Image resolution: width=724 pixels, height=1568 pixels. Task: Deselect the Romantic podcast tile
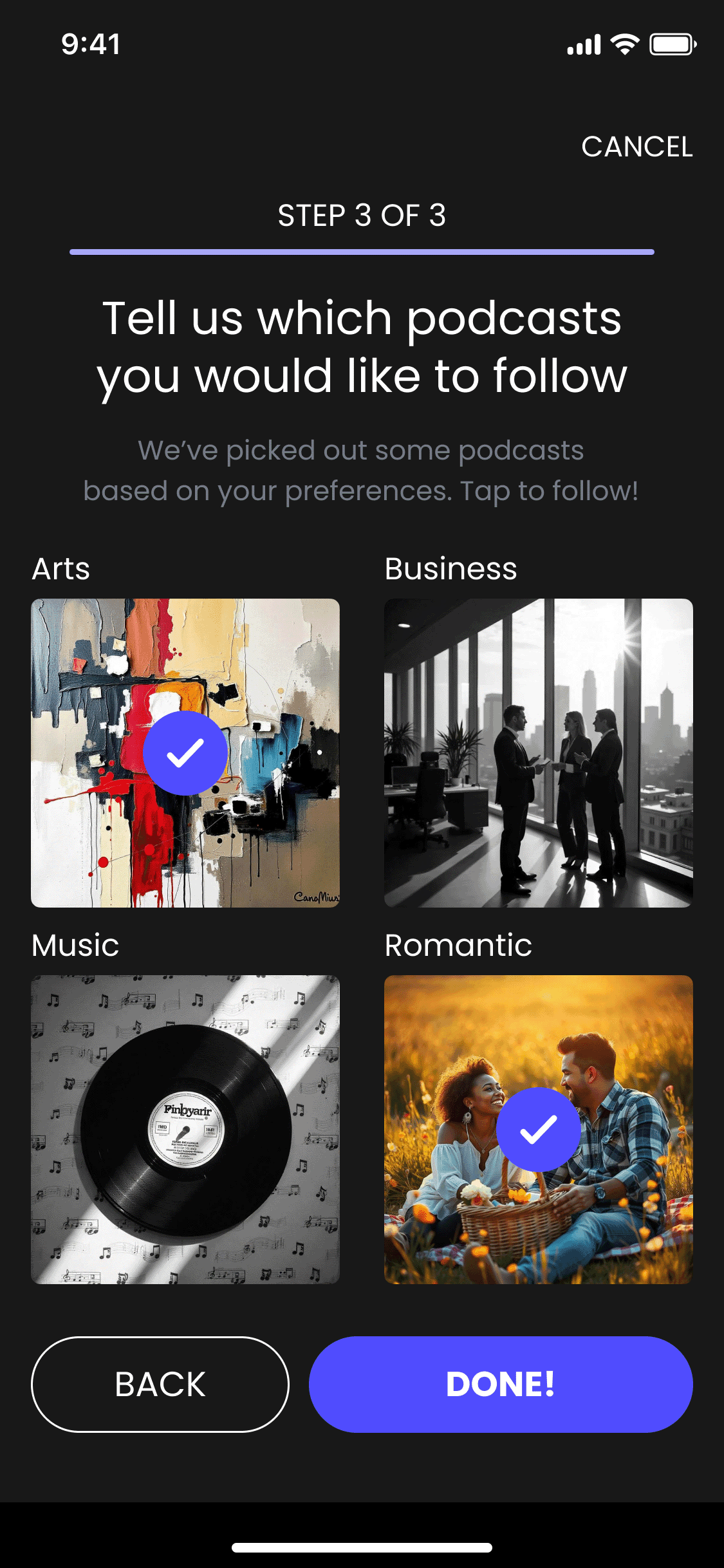pos(538,1129)
